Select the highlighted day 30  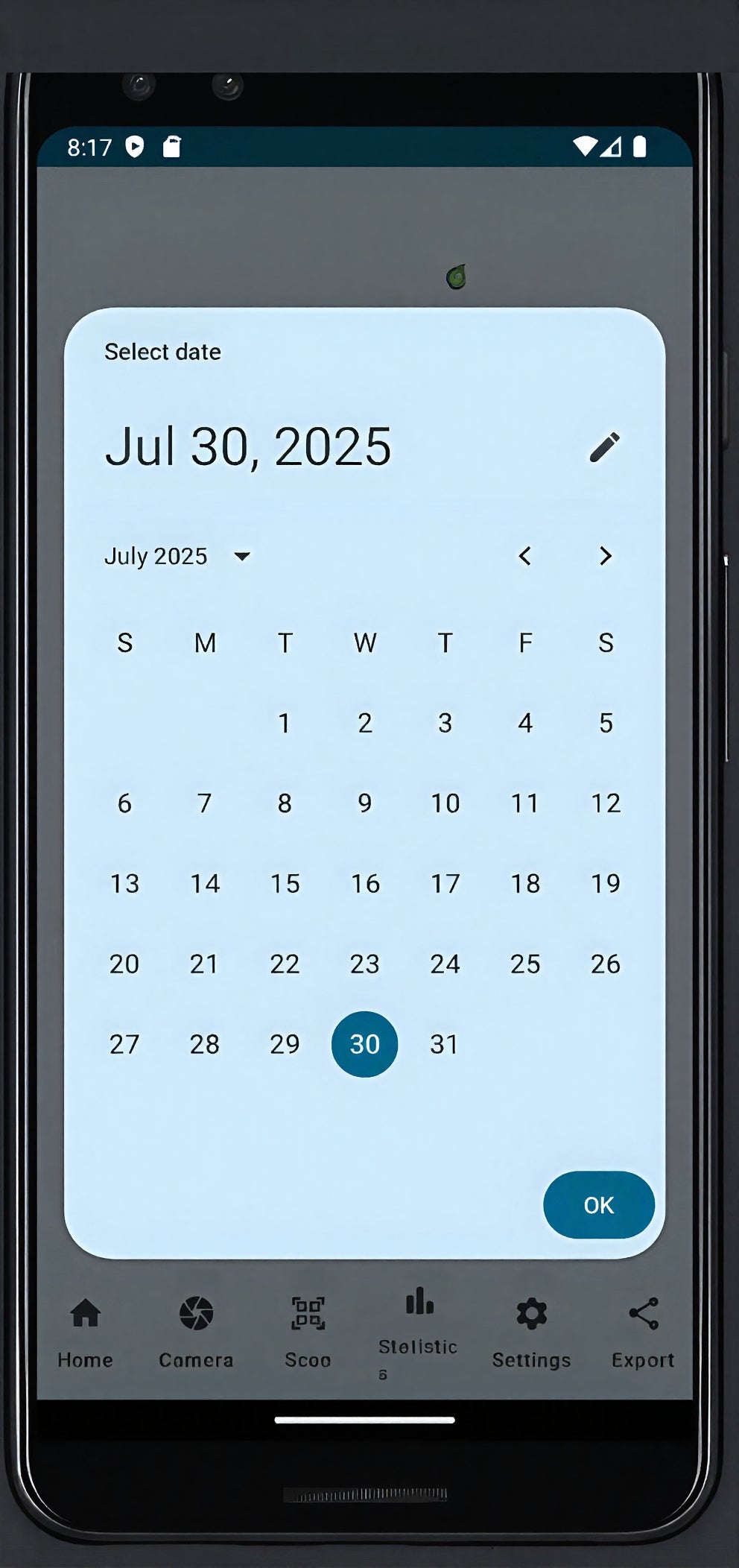(x=364, y=1044)
